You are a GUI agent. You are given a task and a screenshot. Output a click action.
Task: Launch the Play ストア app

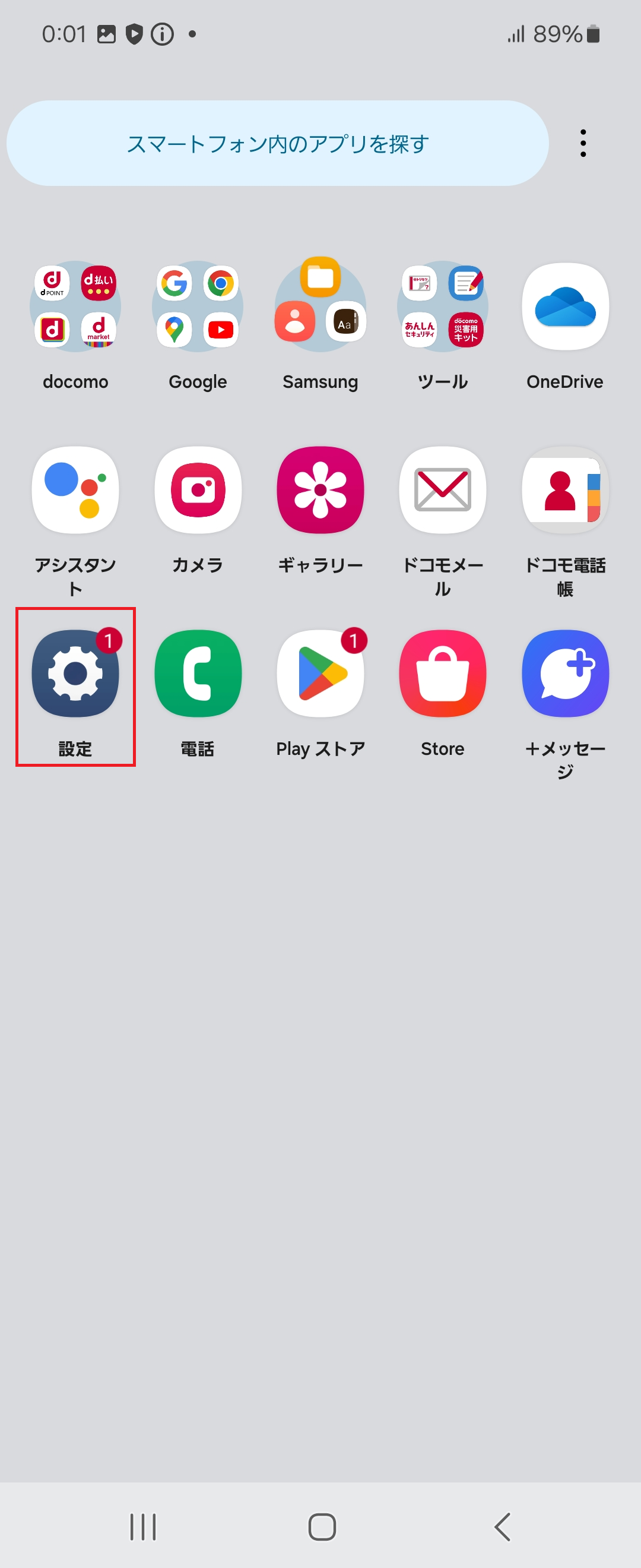320,672
